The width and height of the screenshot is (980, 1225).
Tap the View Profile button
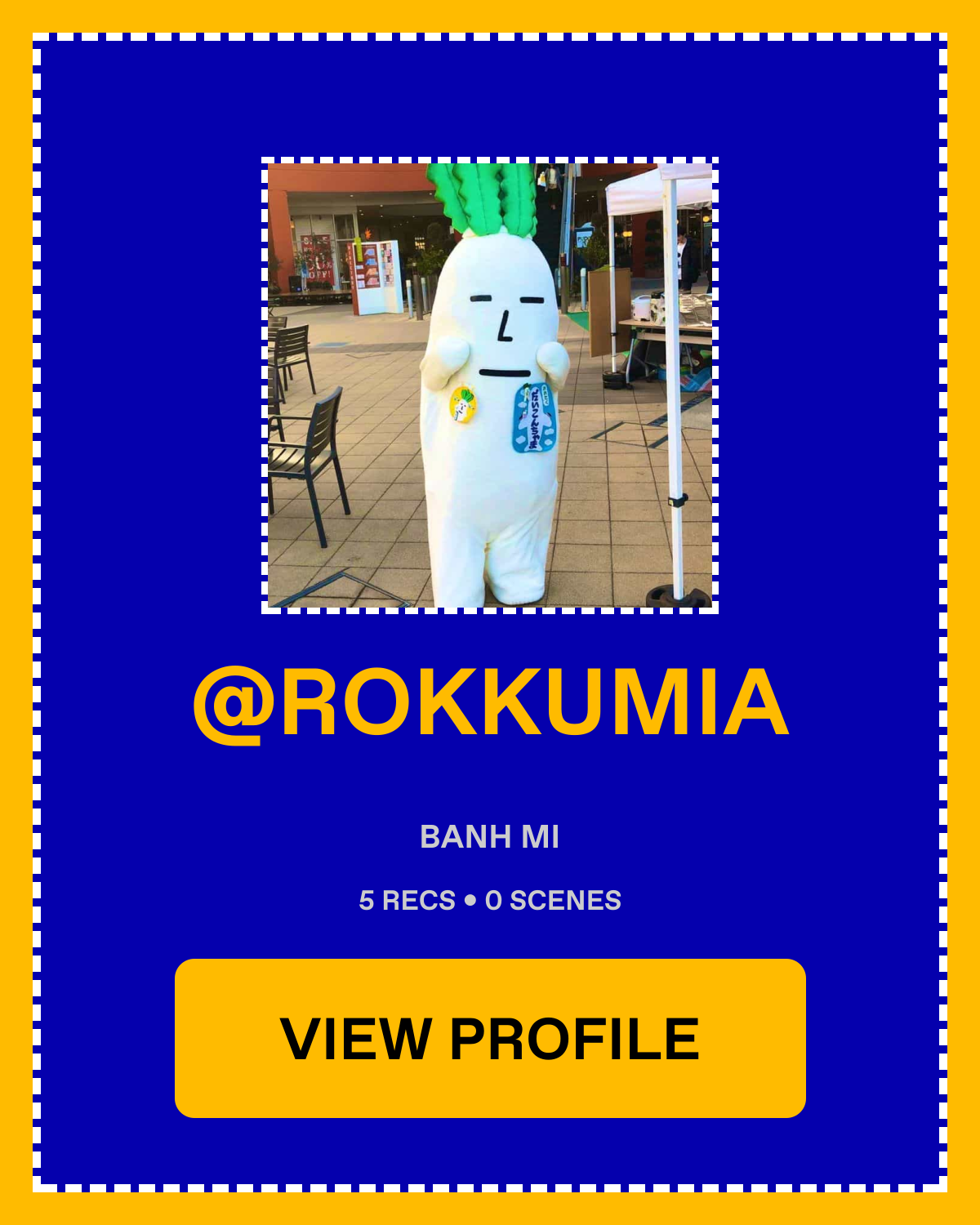(490, 1038)
